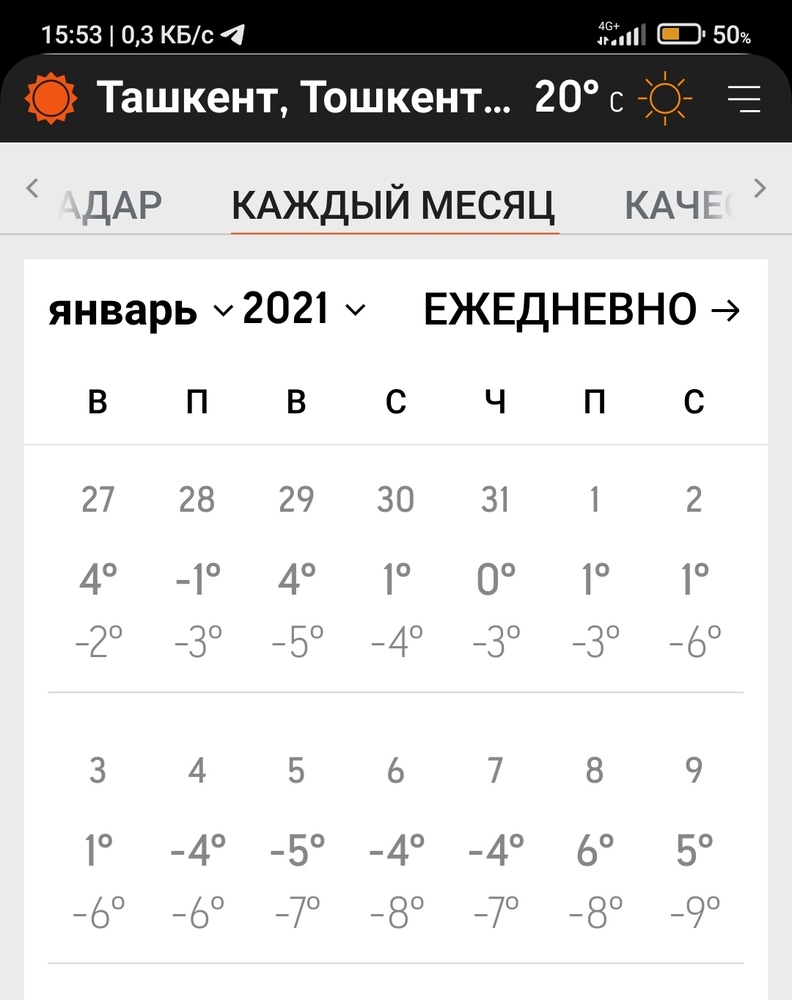Open Ташкент location title
The height and width of the screenshot is (1000, 792).
(x=304, y=98)
